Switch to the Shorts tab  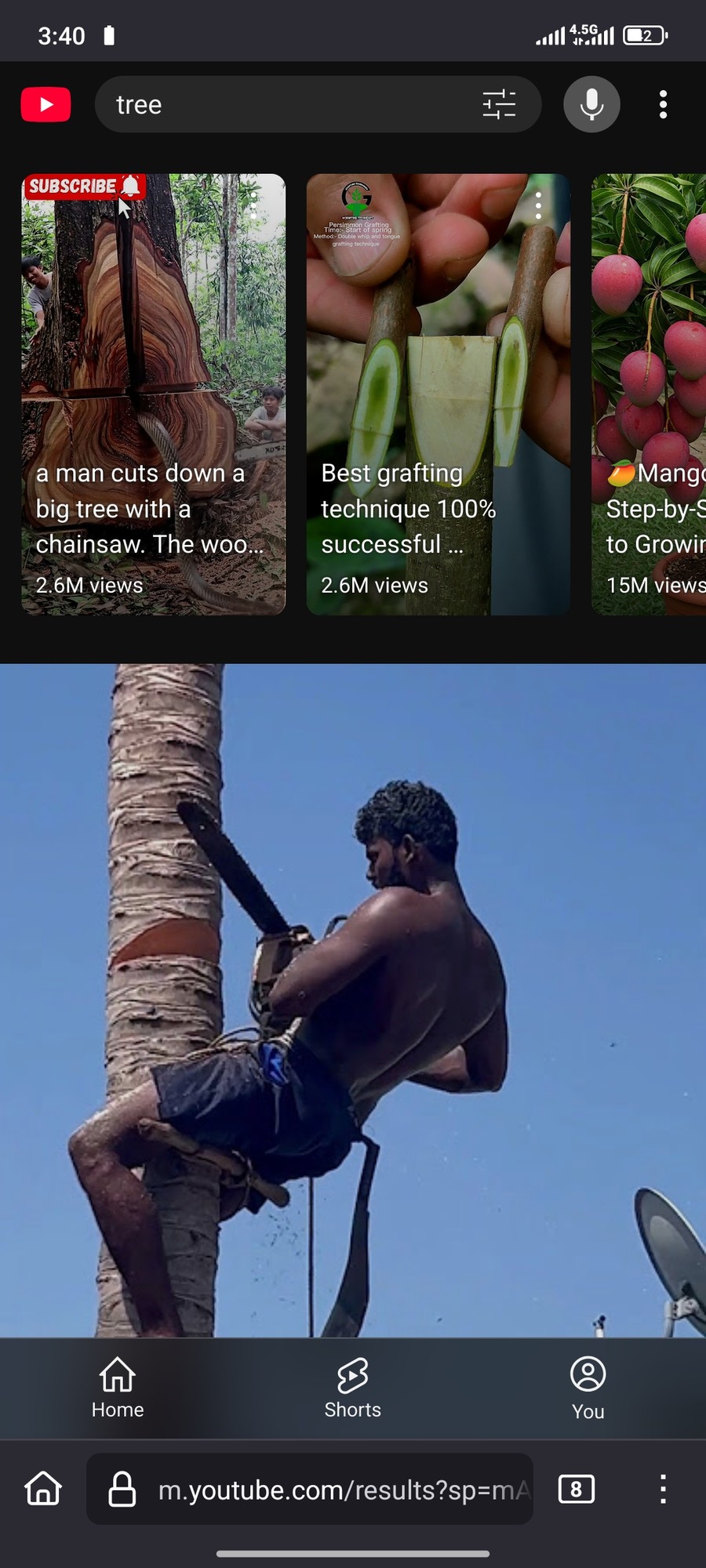353,1388
